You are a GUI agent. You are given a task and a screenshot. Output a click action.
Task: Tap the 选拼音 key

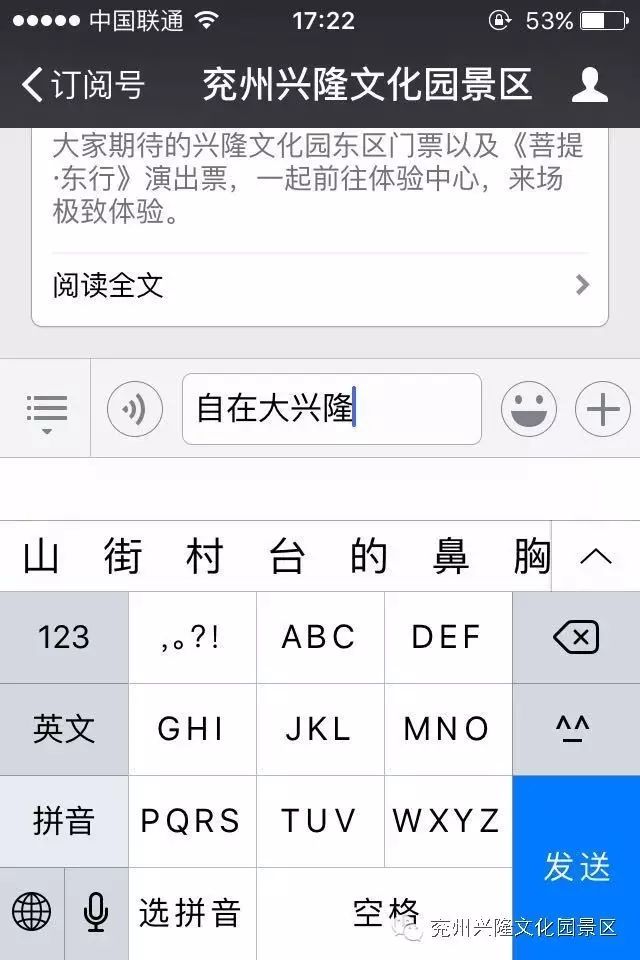[191, 912]
